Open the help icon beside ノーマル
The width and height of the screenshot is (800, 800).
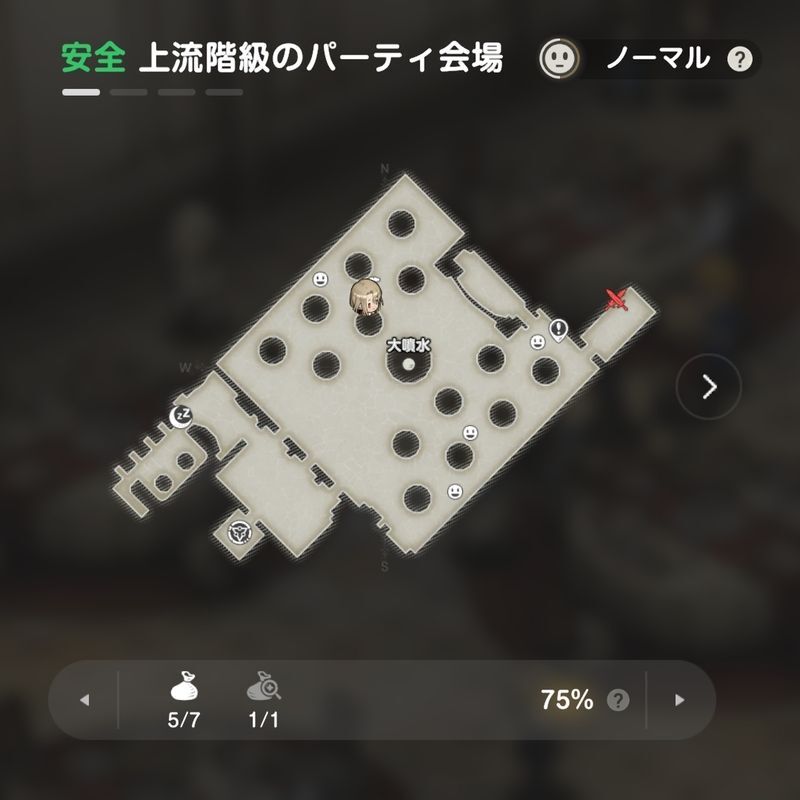(739, 60)
